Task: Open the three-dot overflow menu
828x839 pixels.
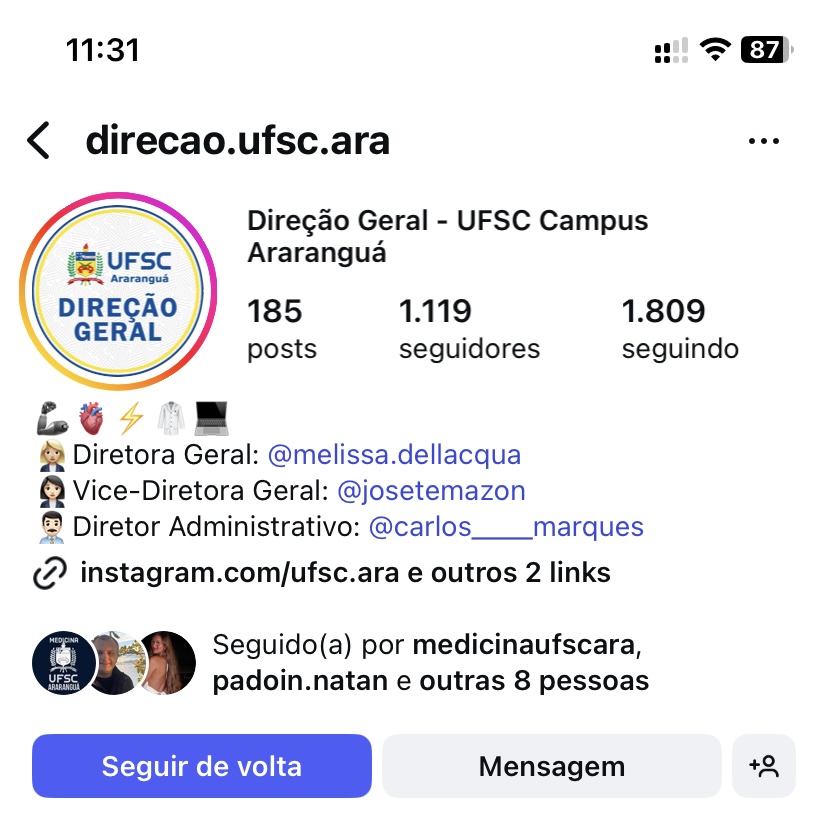Action: pyautogui.click(x=763, y=141)
